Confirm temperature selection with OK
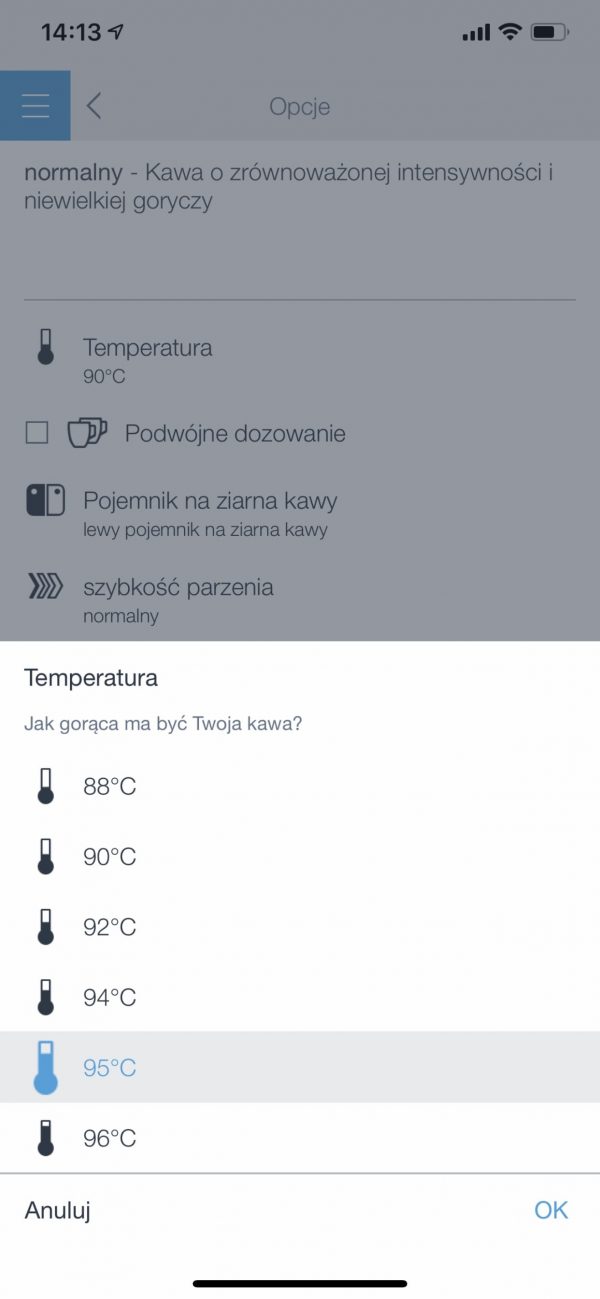Screen dimensions: 600x1299 pyautogui.click(x=550, y=1211)
